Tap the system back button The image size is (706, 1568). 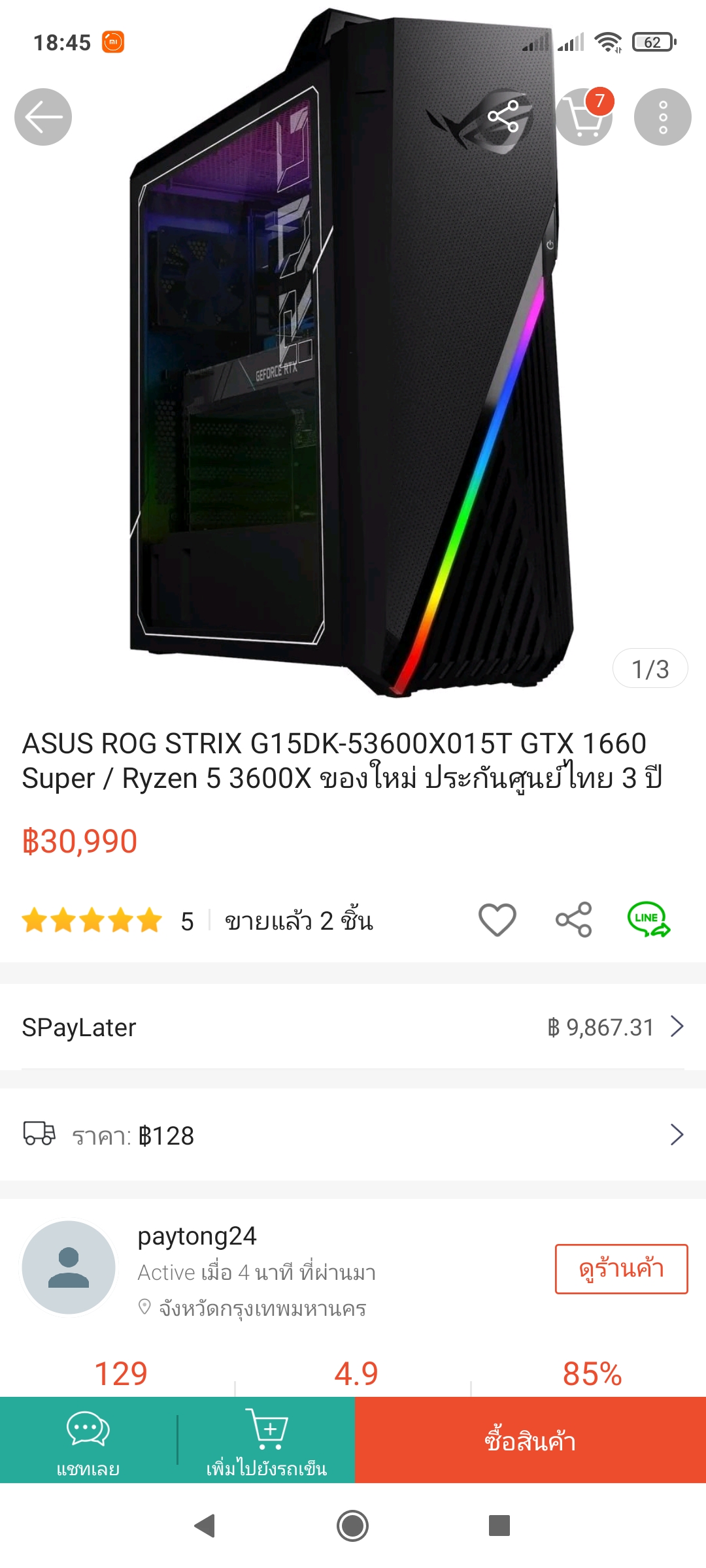point(205,1526)
